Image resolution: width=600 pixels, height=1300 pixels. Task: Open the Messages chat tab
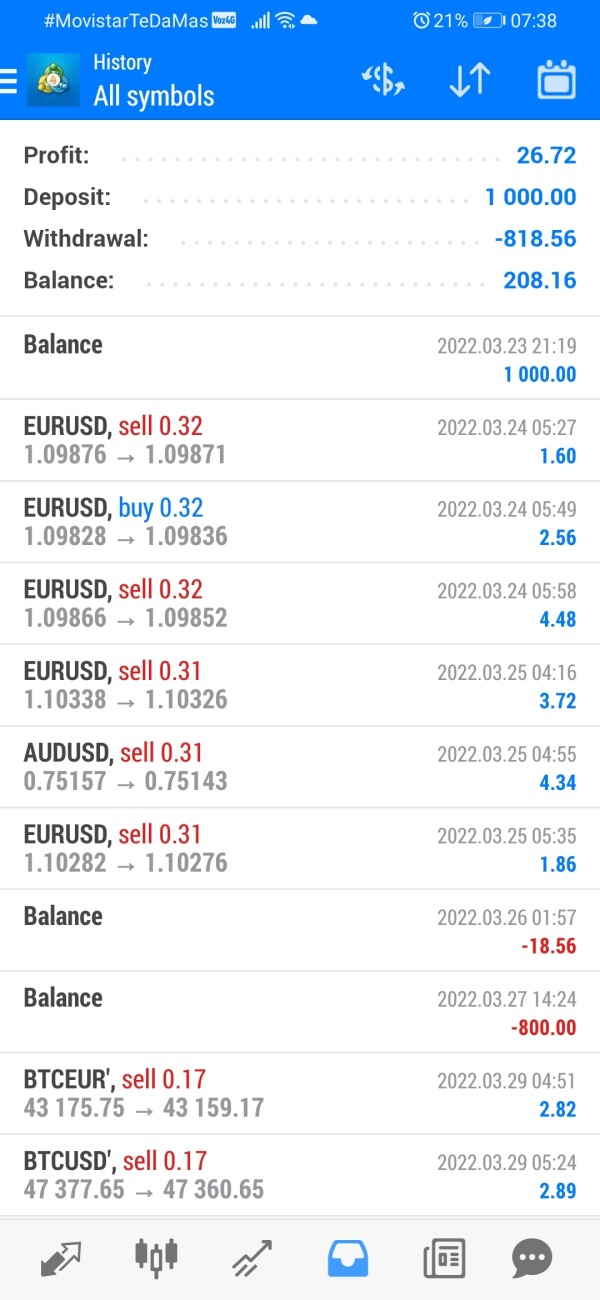tap(540, 1257)
